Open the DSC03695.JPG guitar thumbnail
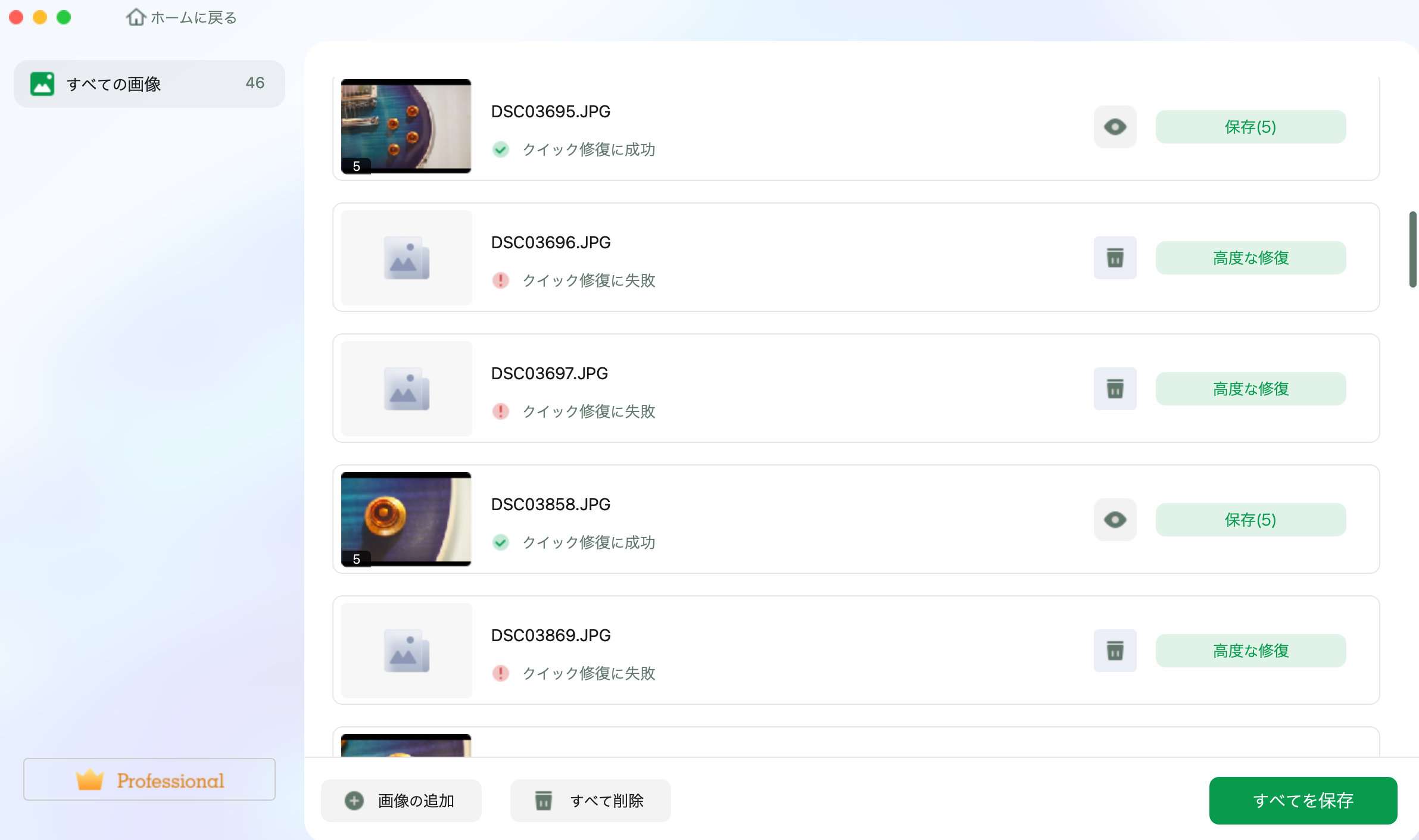This screenshot has width=1419, height=840. click(406, 126)
